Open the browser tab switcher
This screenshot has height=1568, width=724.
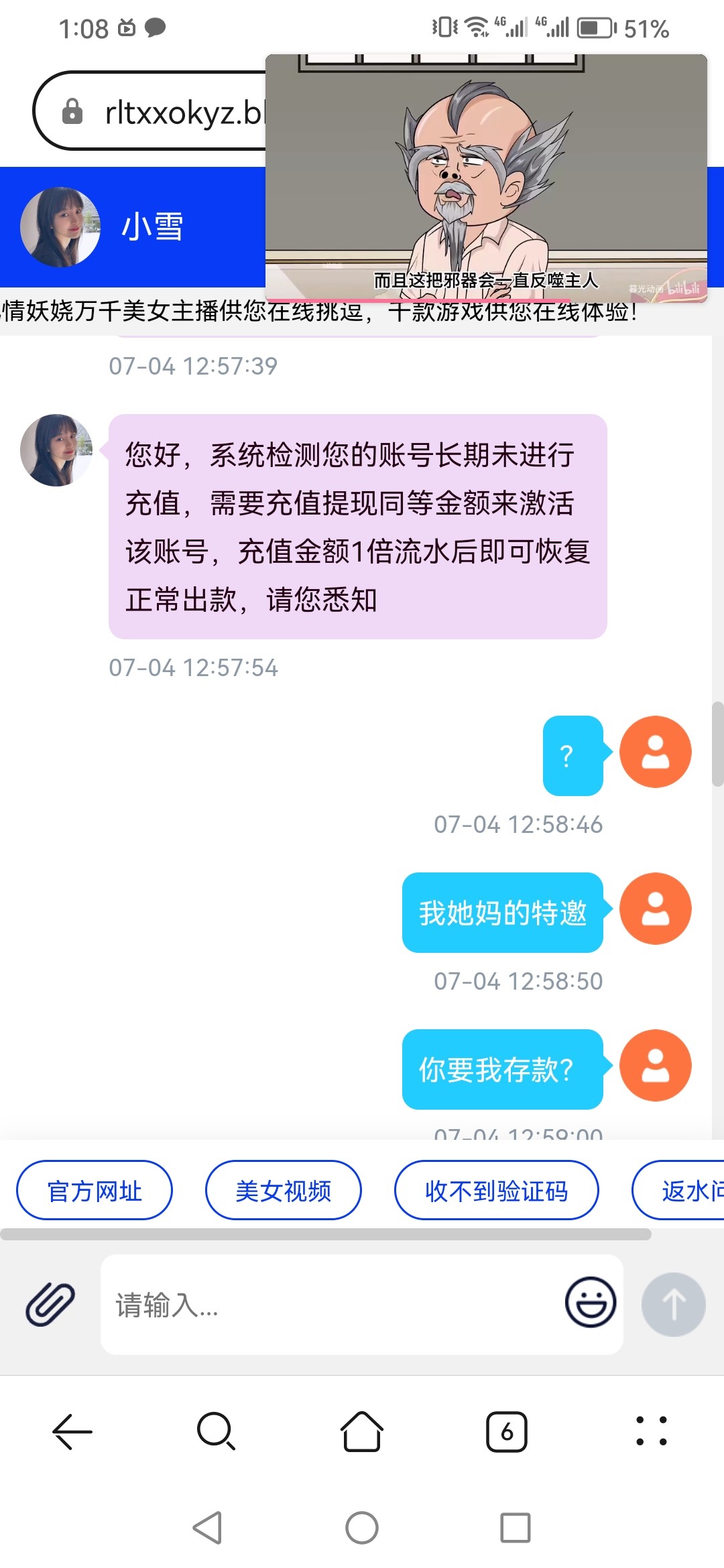click(x=506, y=1432)
